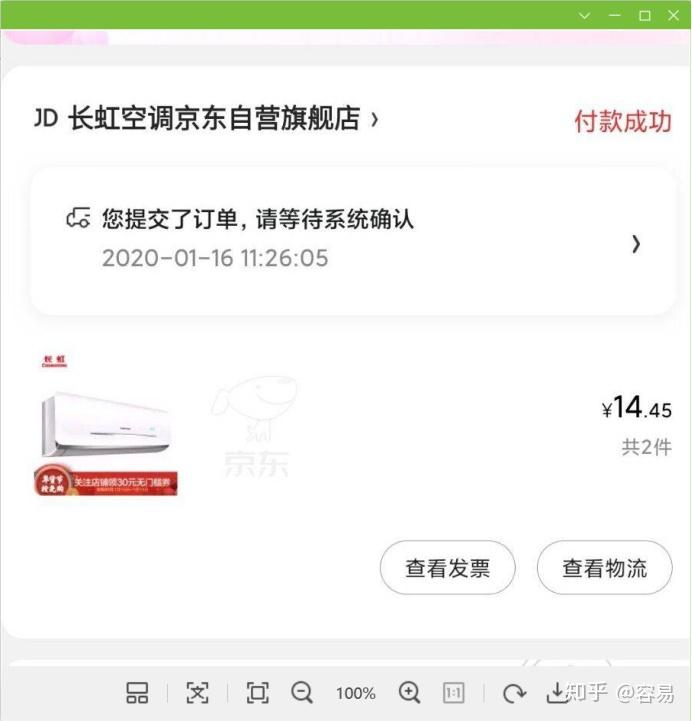Tap the text recognition scan icon
This screenshot has height=721, width=692.
pyautogui.click(x=198, y=693)
